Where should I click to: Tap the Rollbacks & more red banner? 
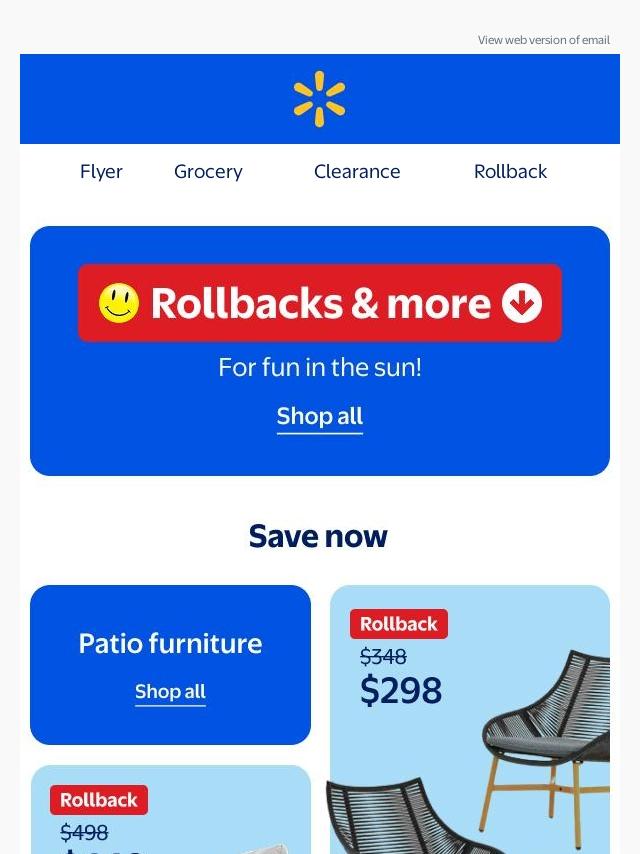320,303
